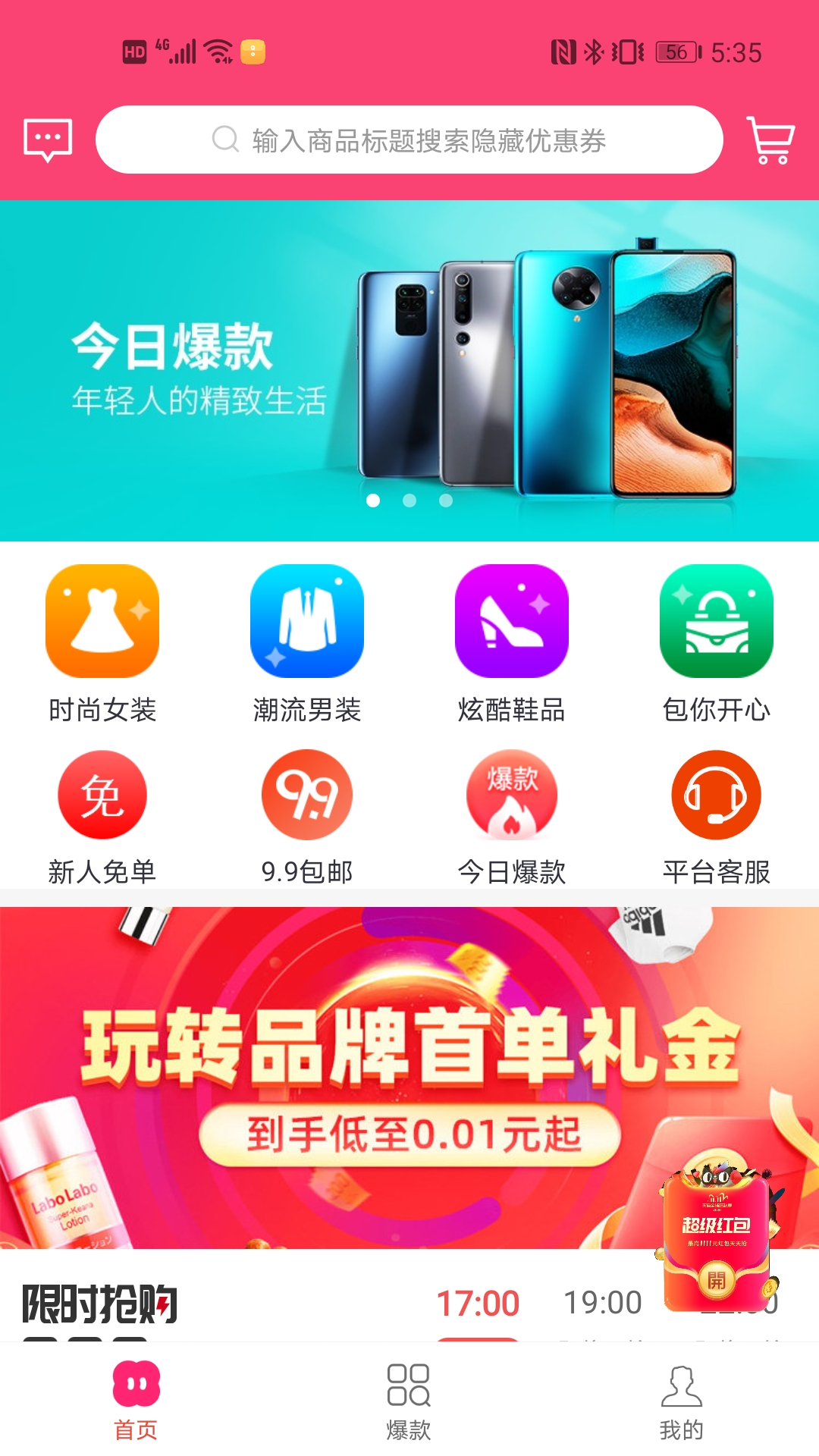Open 包你开心 bags category
The image size is (819, 1456).
point(717,644)
